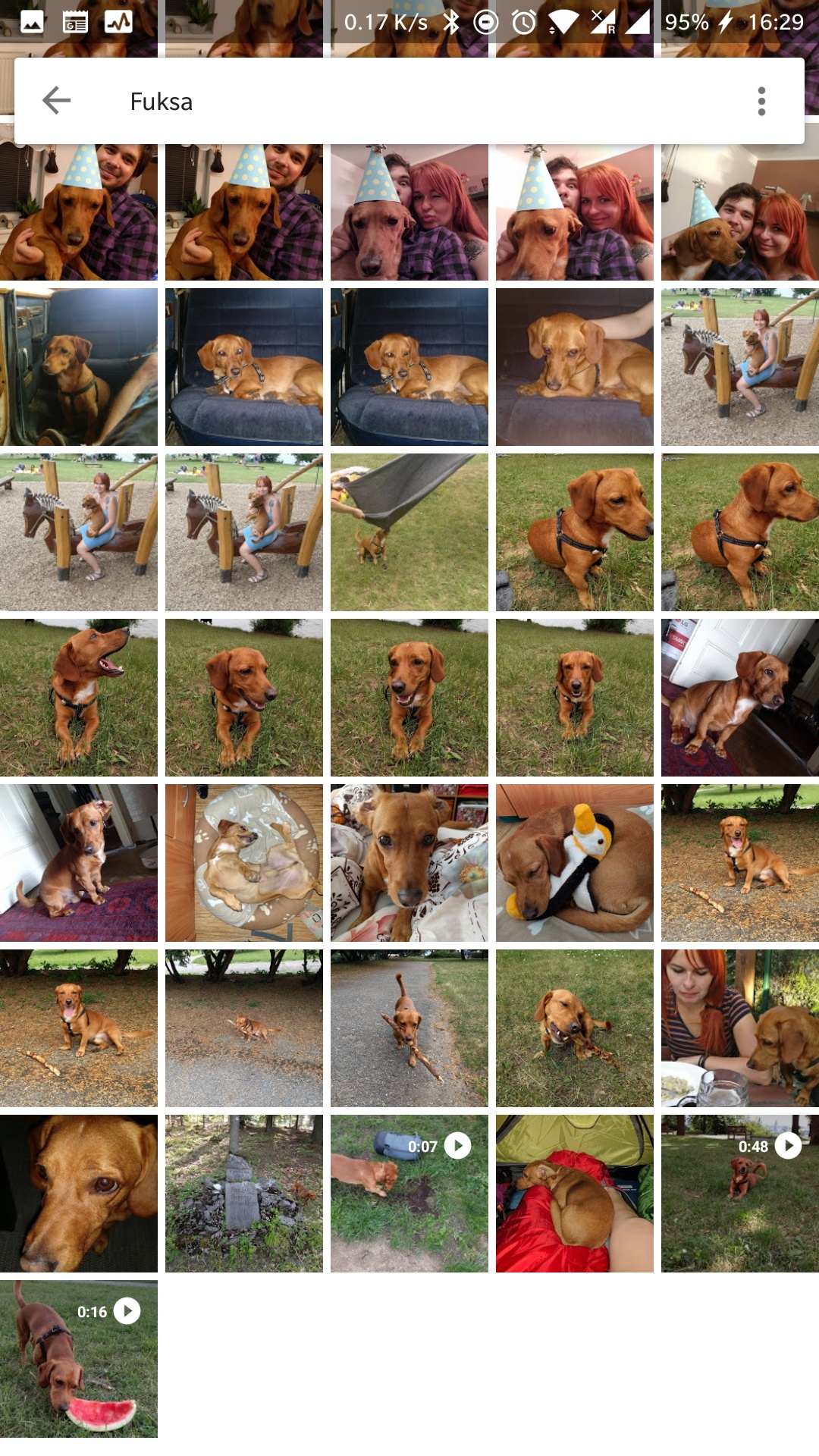This screenshot has width=819, height=1456.
Task: Open photo of dog with penguin plush toy
Action: pyautogui.click(x=575, y=863)
